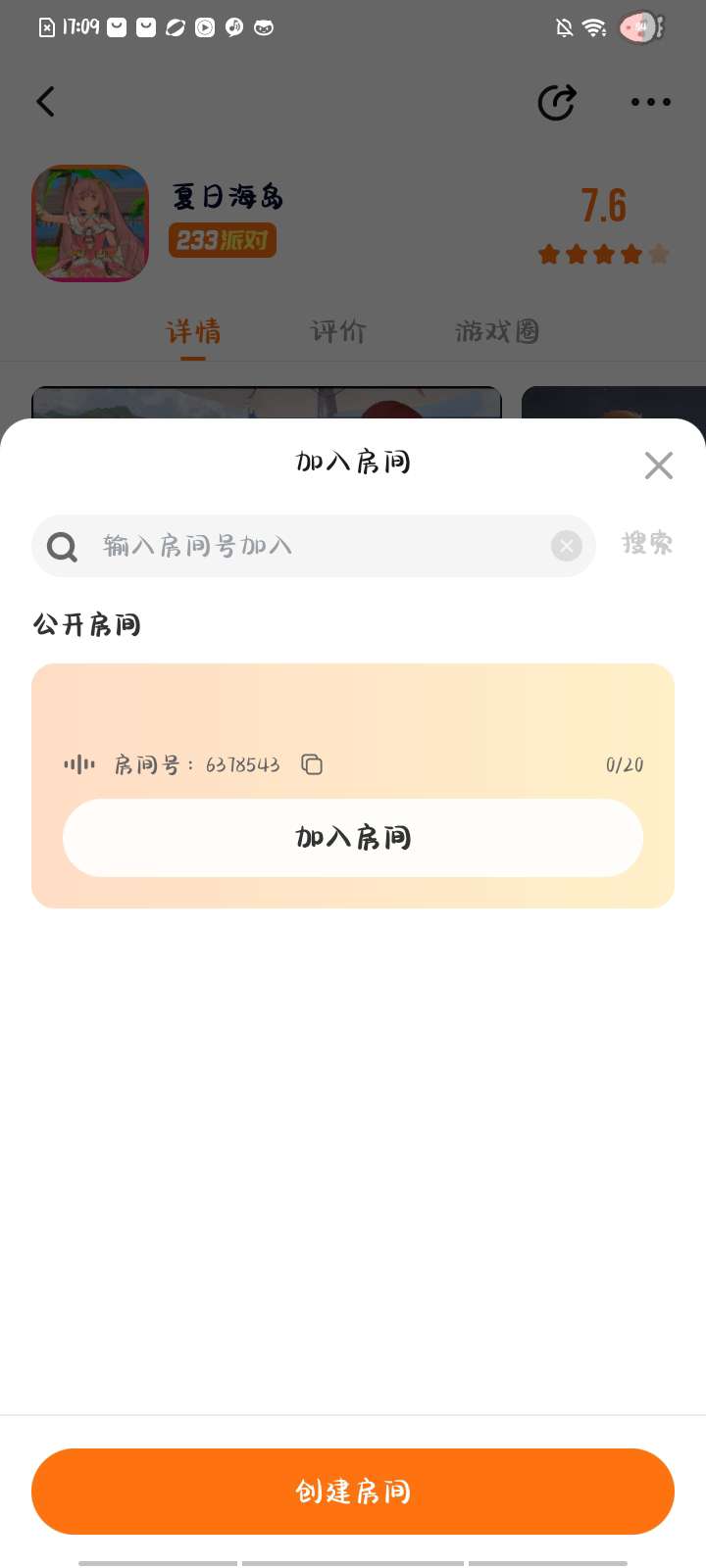Create a new room with 创建房间
This screenshot has height=1568, width=706.
coord(353,1491)
